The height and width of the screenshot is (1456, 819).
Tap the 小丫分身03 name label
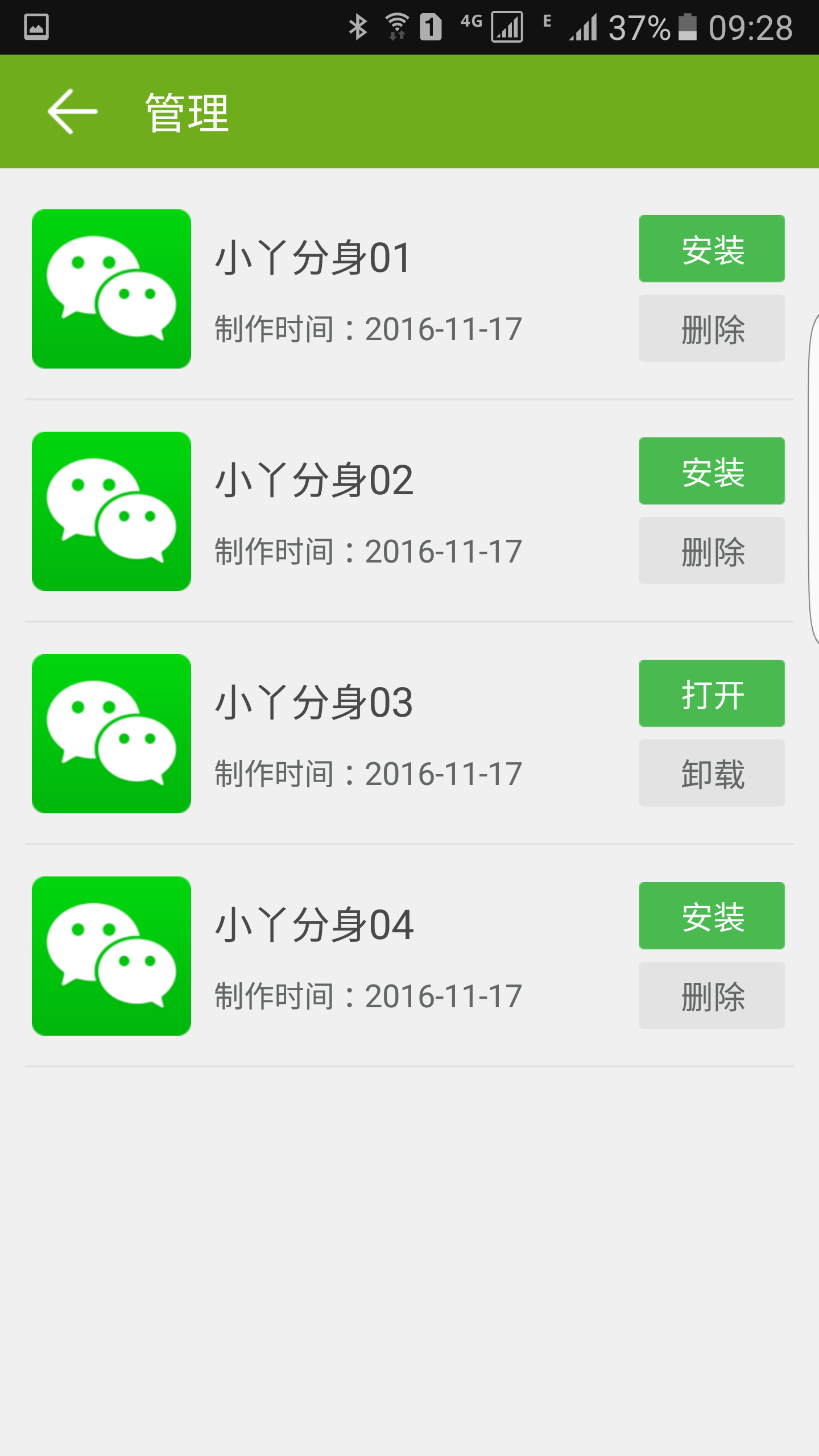[315, 703]
